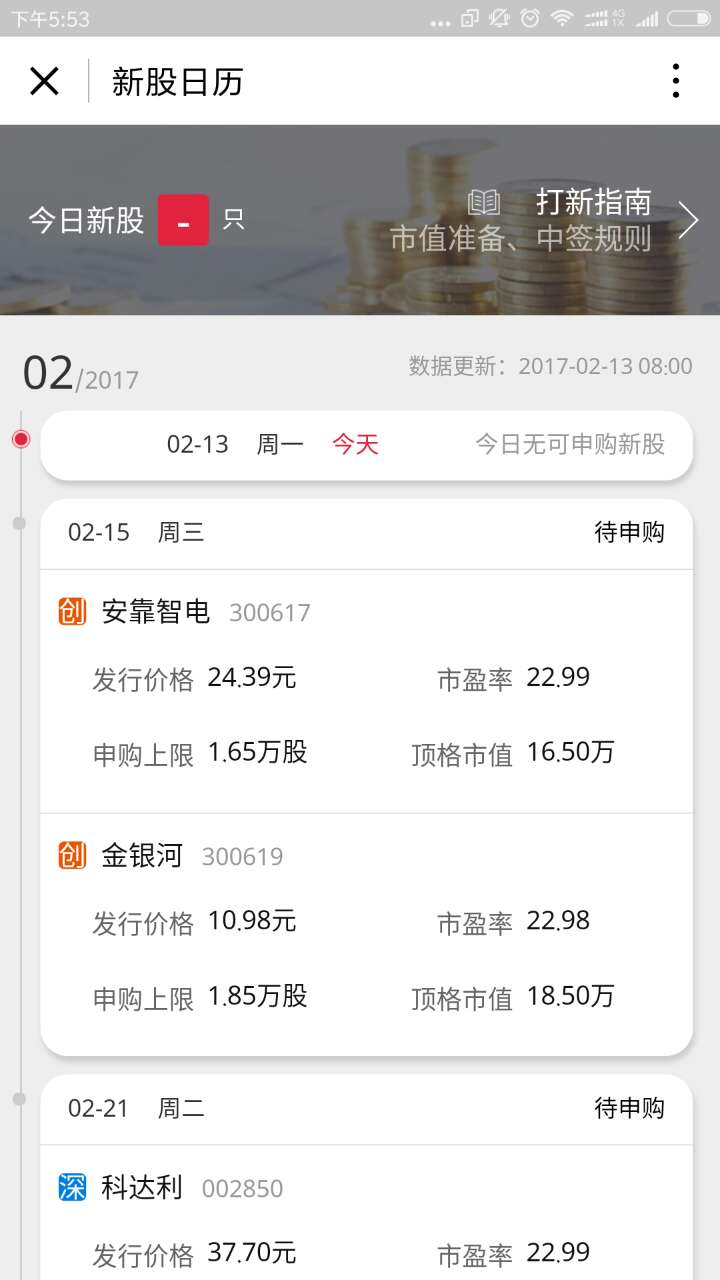
Task: Select the 创 badge next to 金银河
Action: click(x=69, y=856)
